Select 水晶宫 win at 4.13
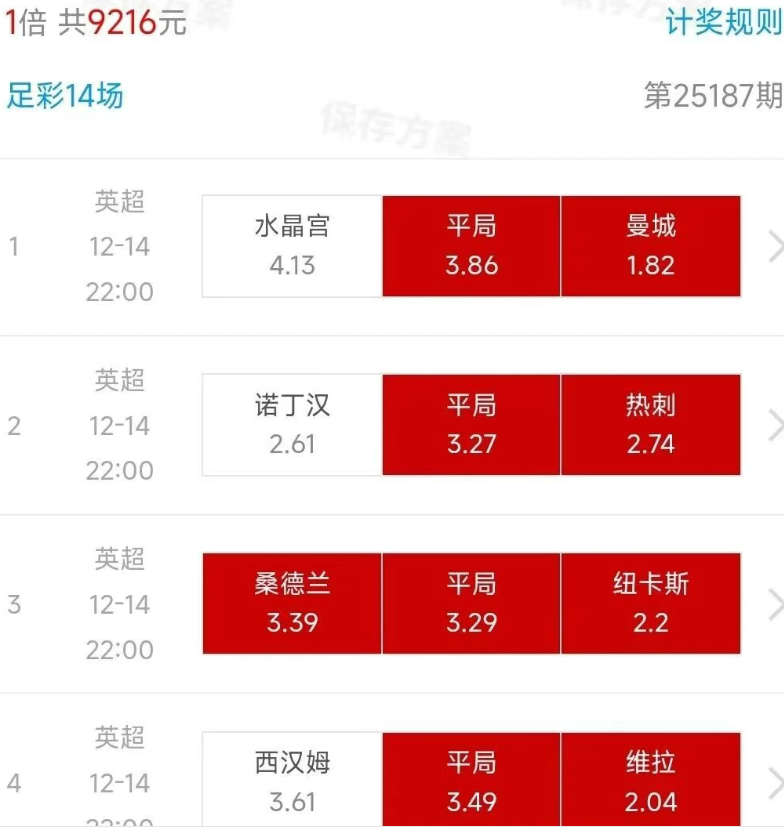The height and width of the screenshot is (827, 784). (292, 246)
